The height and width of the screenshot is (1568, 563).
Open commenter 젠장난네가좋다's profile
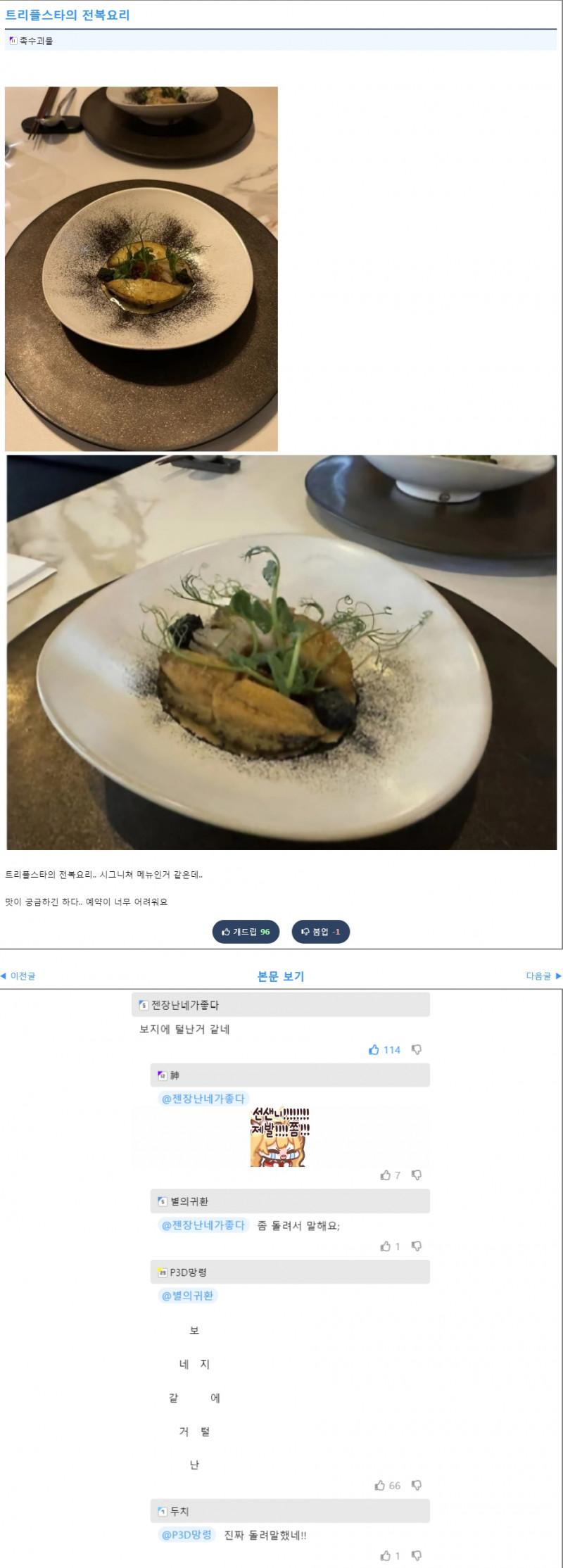184,1005
